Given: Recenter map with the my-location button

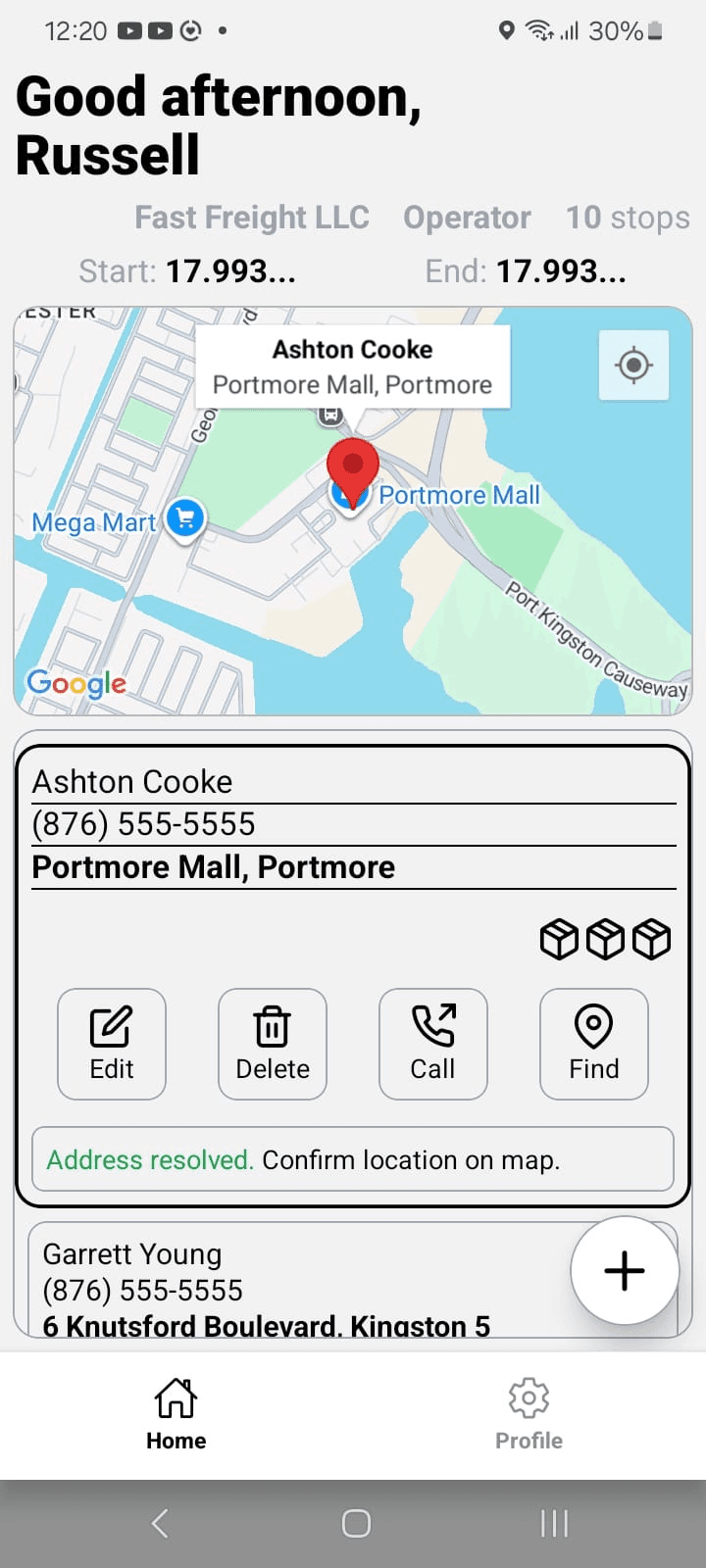Looking at the screenshot, I should [633, 366].
